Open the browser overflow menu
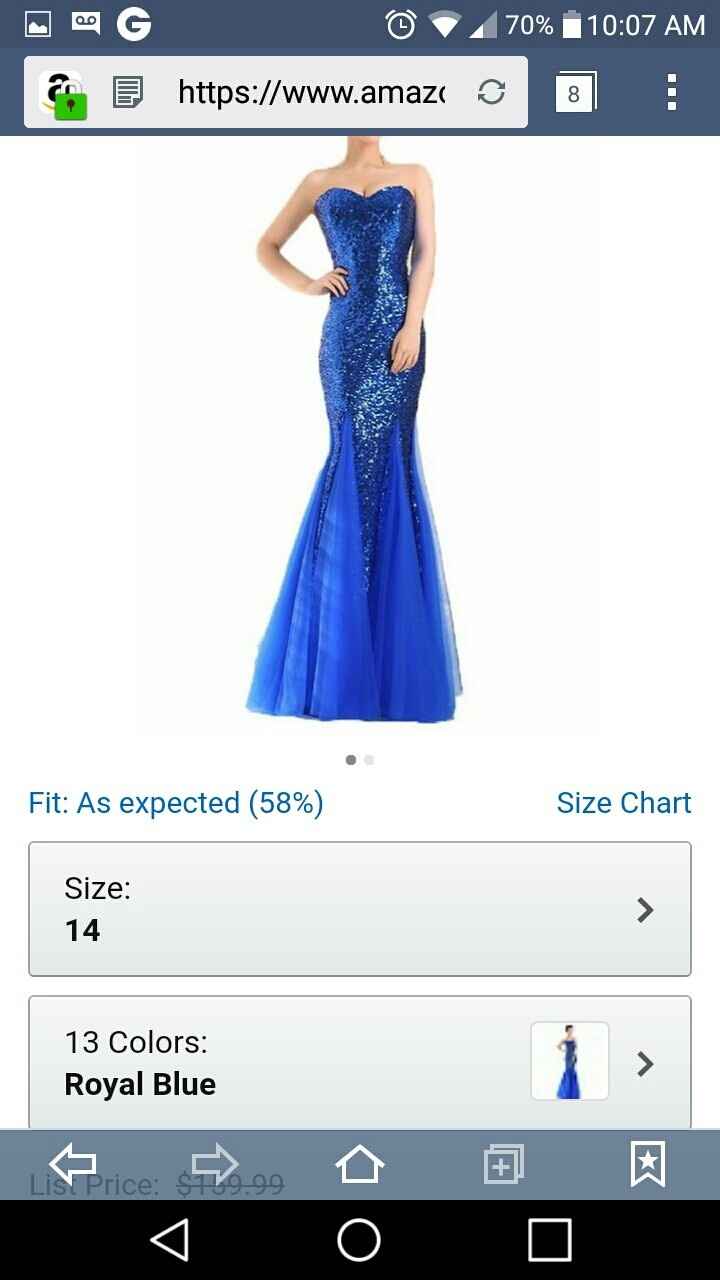Viewport: 720px width, 1280px height. tap(671, 93)
